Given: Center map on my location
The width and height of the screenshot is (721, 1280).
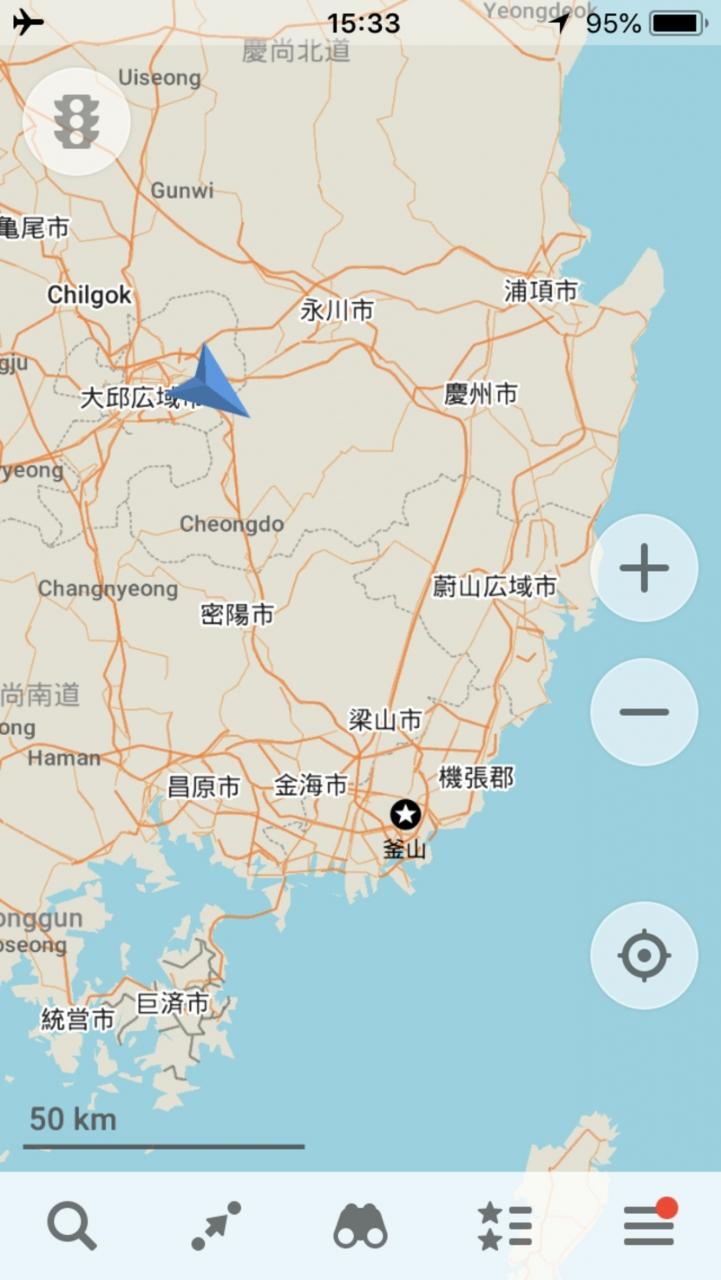Looking at the screenshot, I should point(644,955).
